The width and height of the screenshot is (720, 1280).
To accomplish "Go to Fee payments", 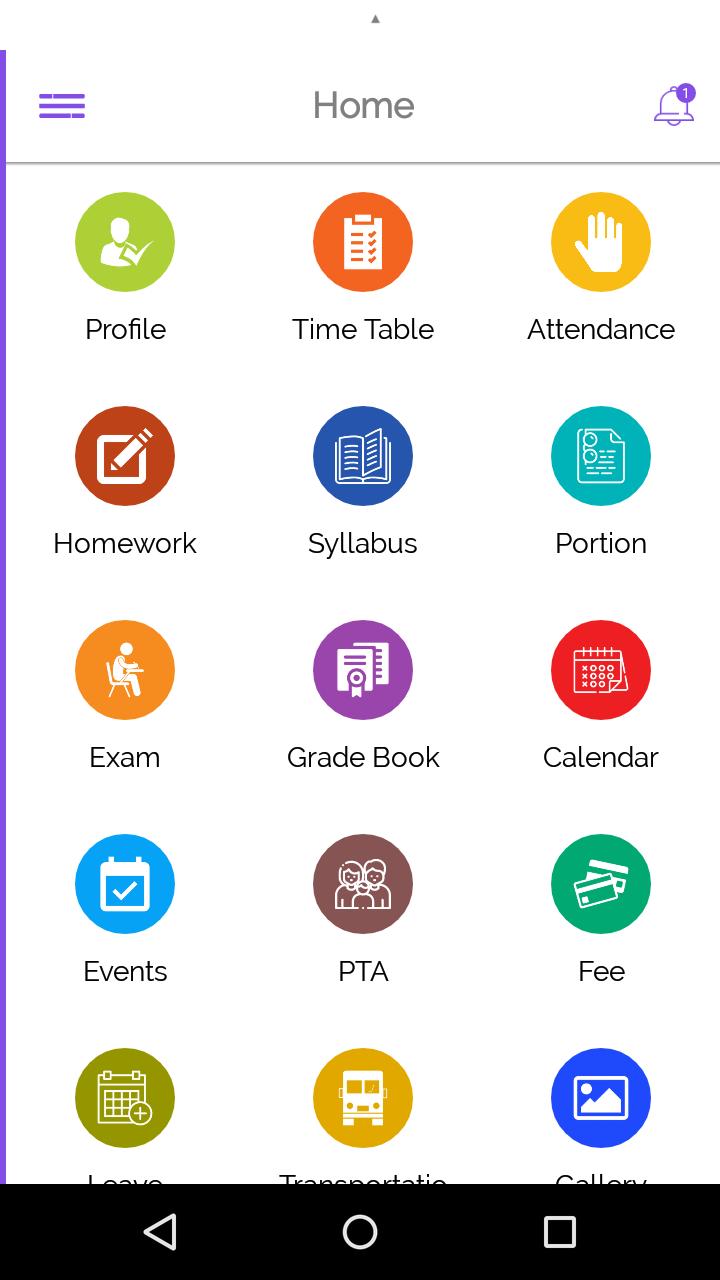I will point(601,884).
